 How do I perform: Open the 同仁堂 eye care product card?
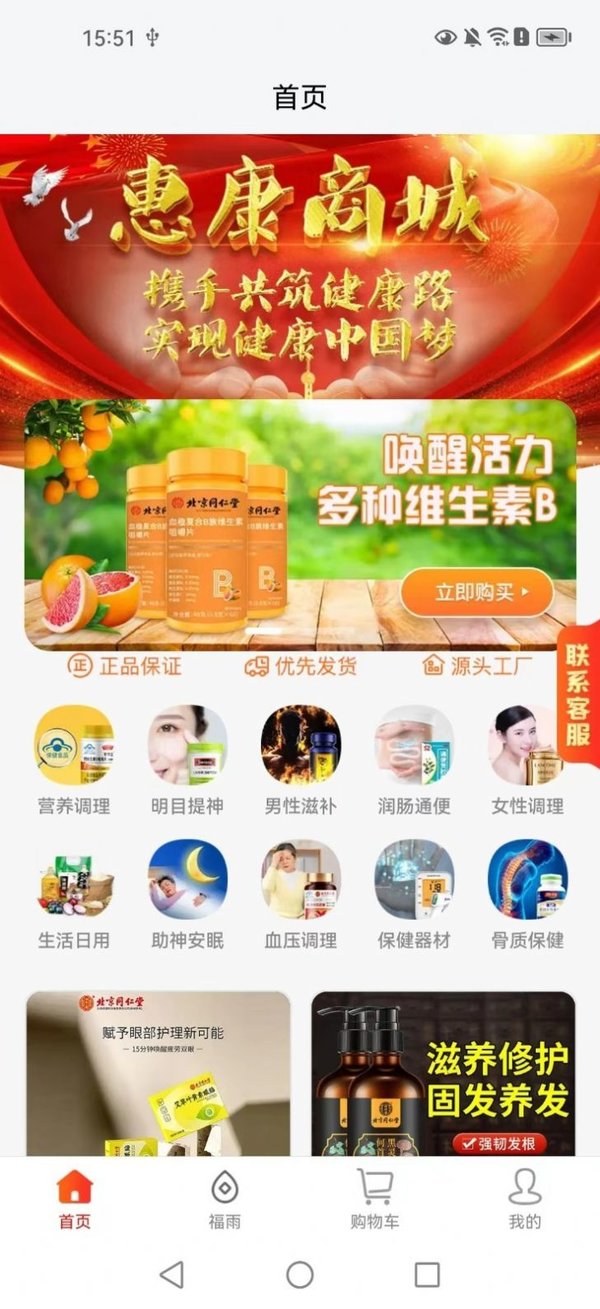tap(158, 1073)
